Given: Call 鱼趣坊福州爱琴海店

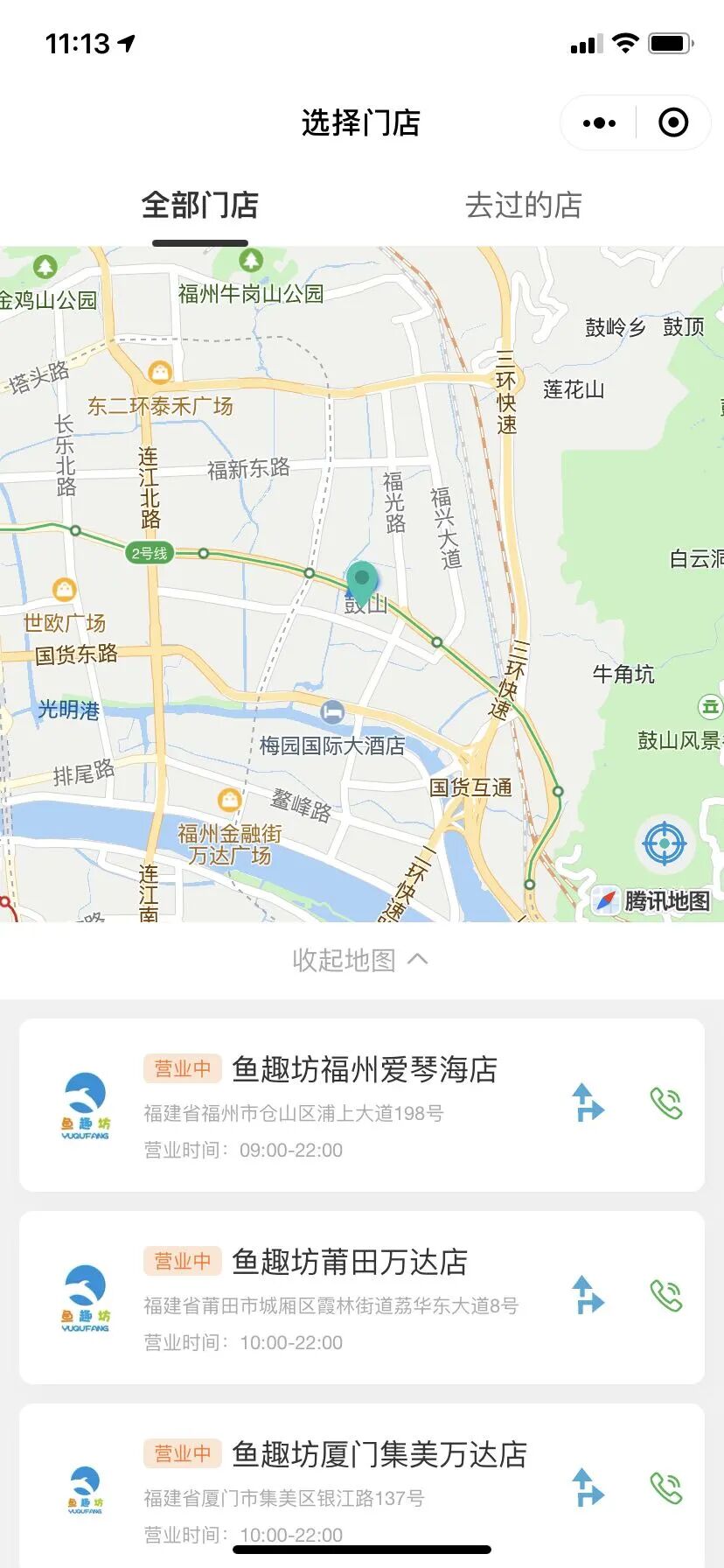Looking at the screenshot, I should point(666,1102).
